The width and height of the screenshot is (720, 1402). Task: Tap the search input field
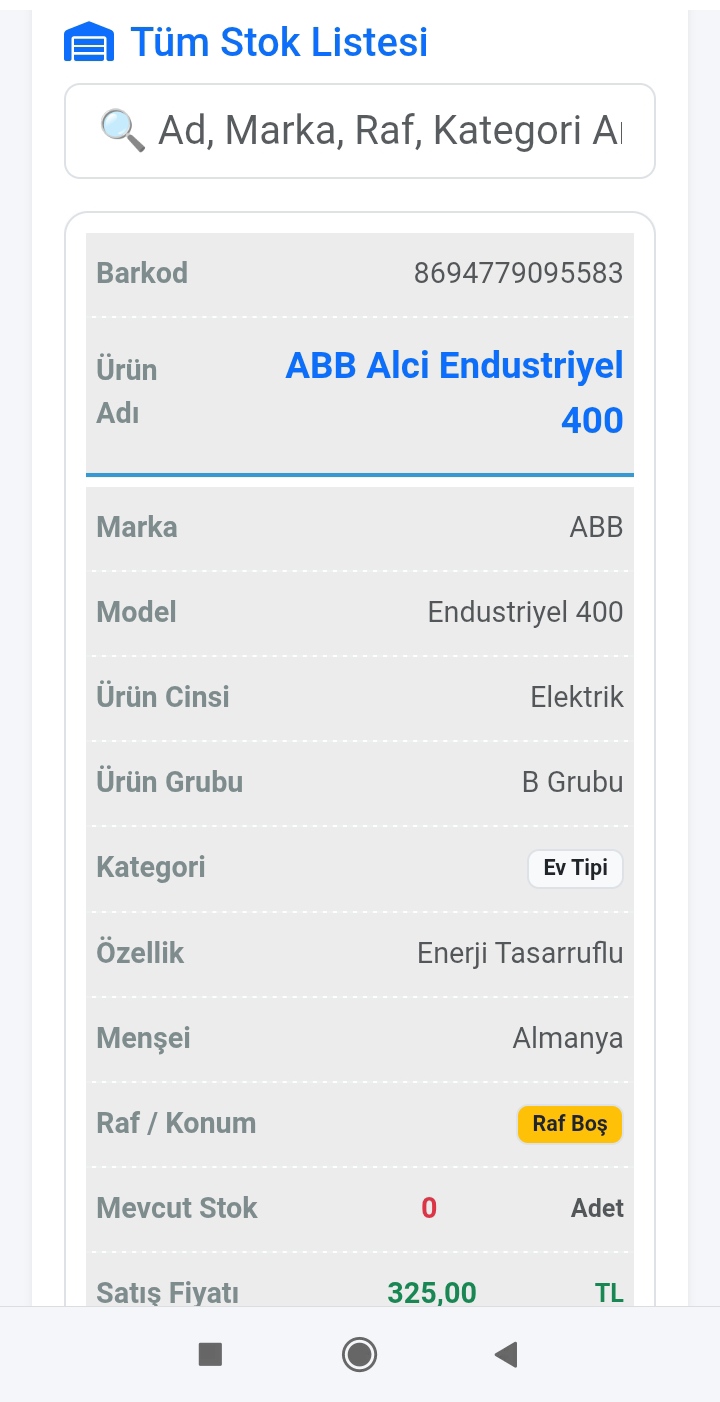click(x=360, y=130)
